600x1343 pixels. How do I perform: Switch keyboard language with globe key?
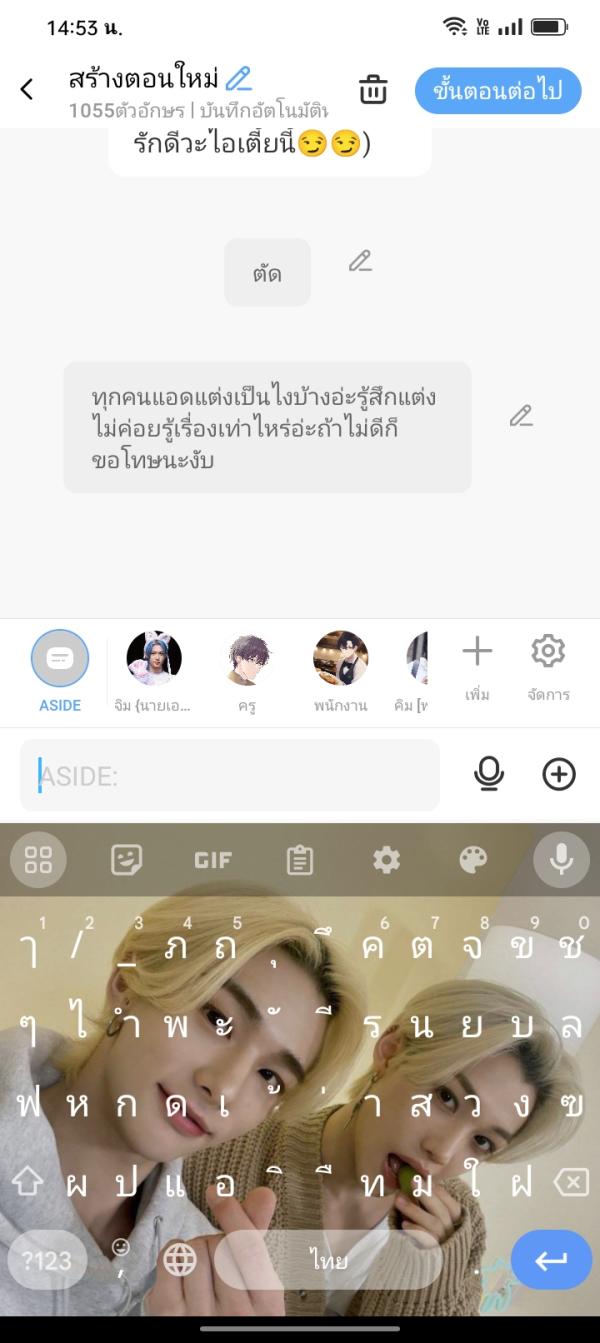pos(180,1260)
